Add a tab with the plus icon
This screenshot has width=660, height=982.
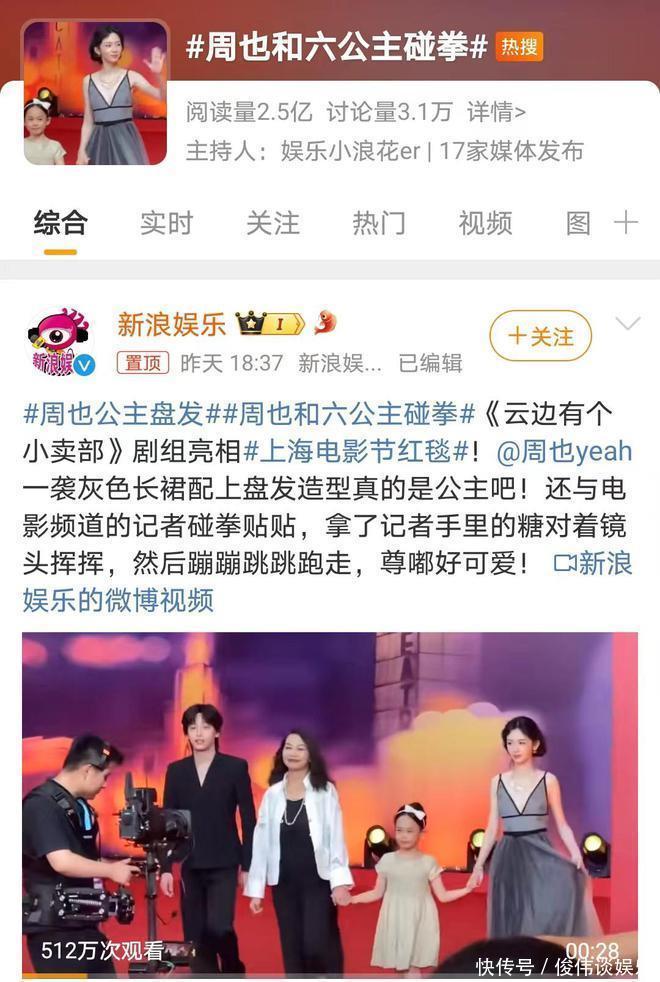click(626, 223)
